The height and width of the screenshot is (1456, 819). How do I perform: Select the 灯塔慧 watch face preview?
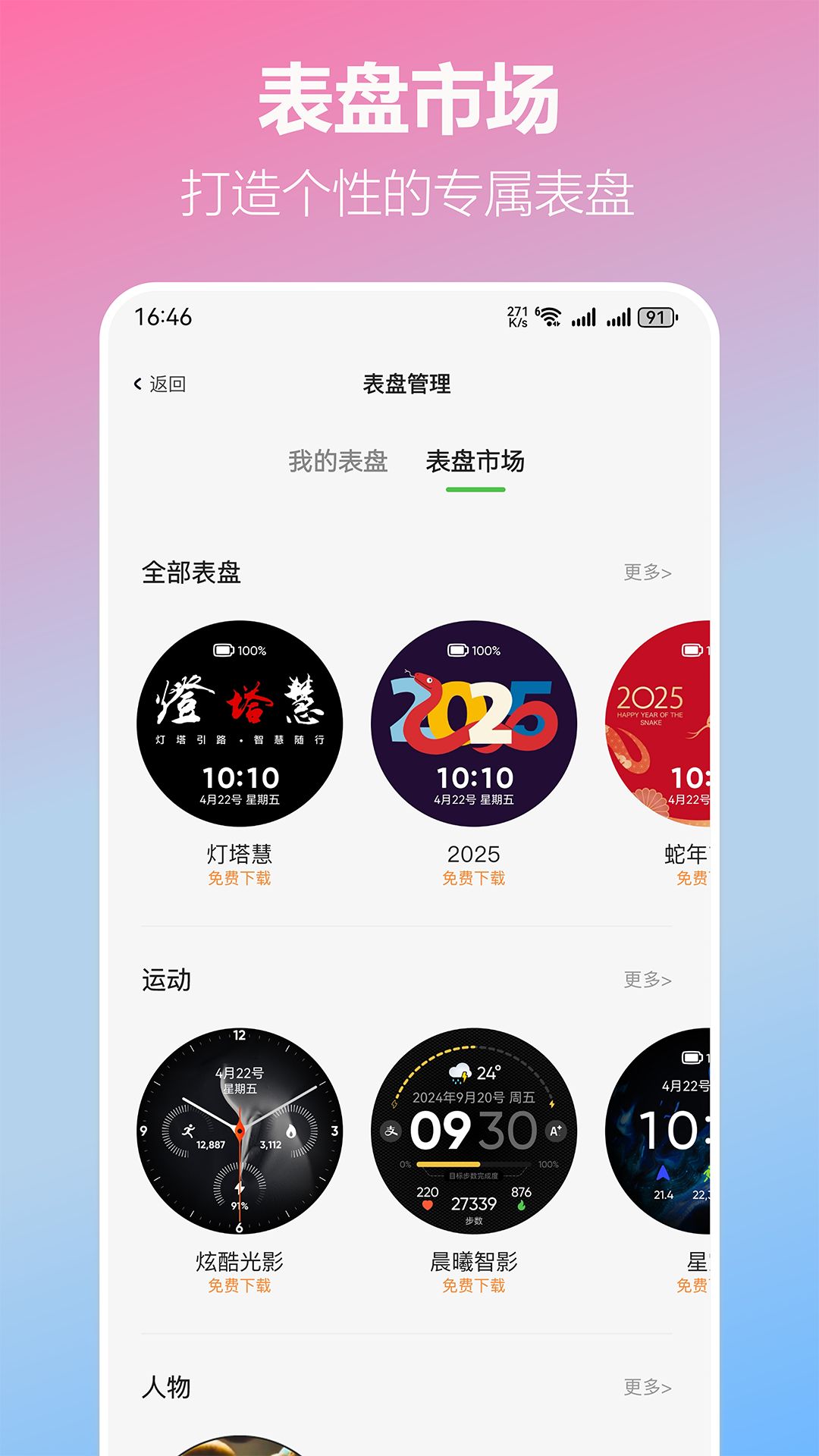[240, 723]
